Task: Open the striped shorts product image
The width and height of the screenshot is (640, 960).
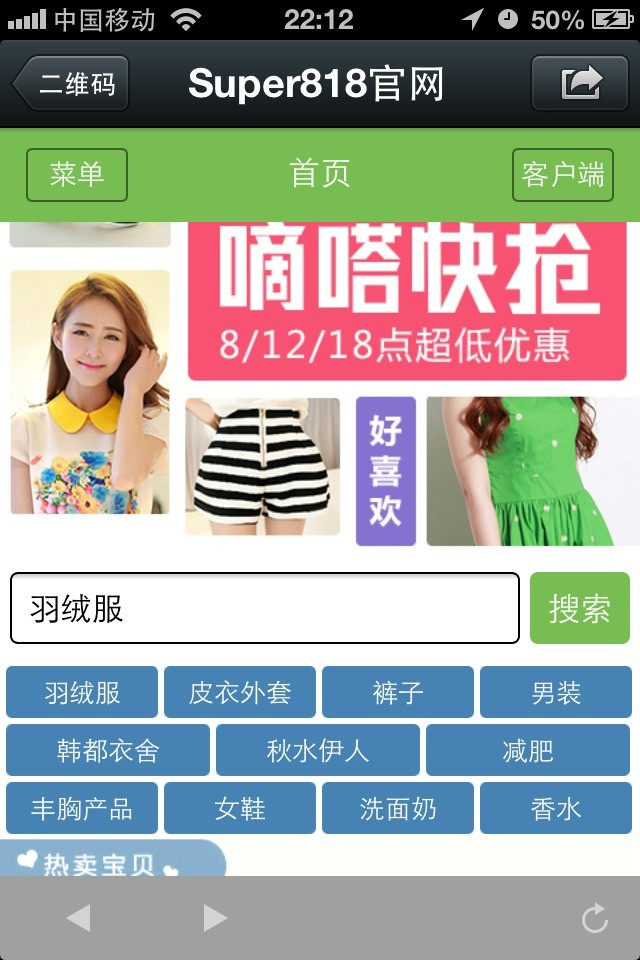Action: (x=262, y=466)
